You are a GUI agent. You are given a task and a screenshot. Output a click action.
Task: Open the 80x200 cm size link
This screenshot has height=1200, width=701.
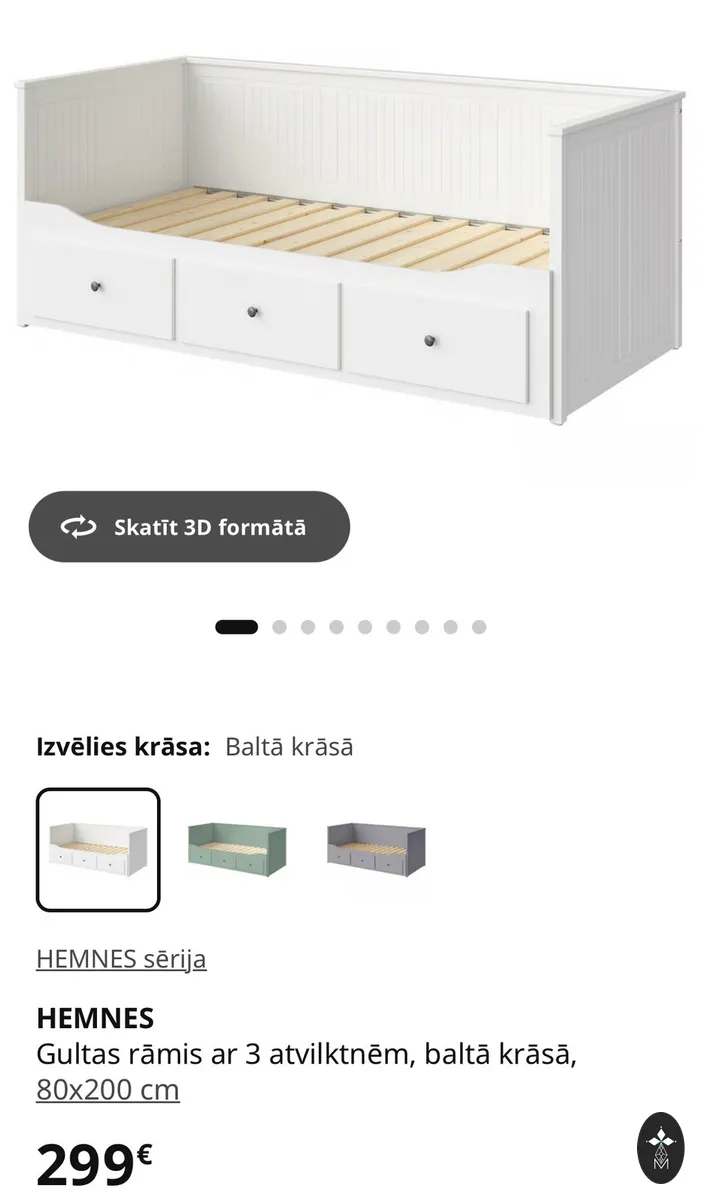[x=108, y=1089]
